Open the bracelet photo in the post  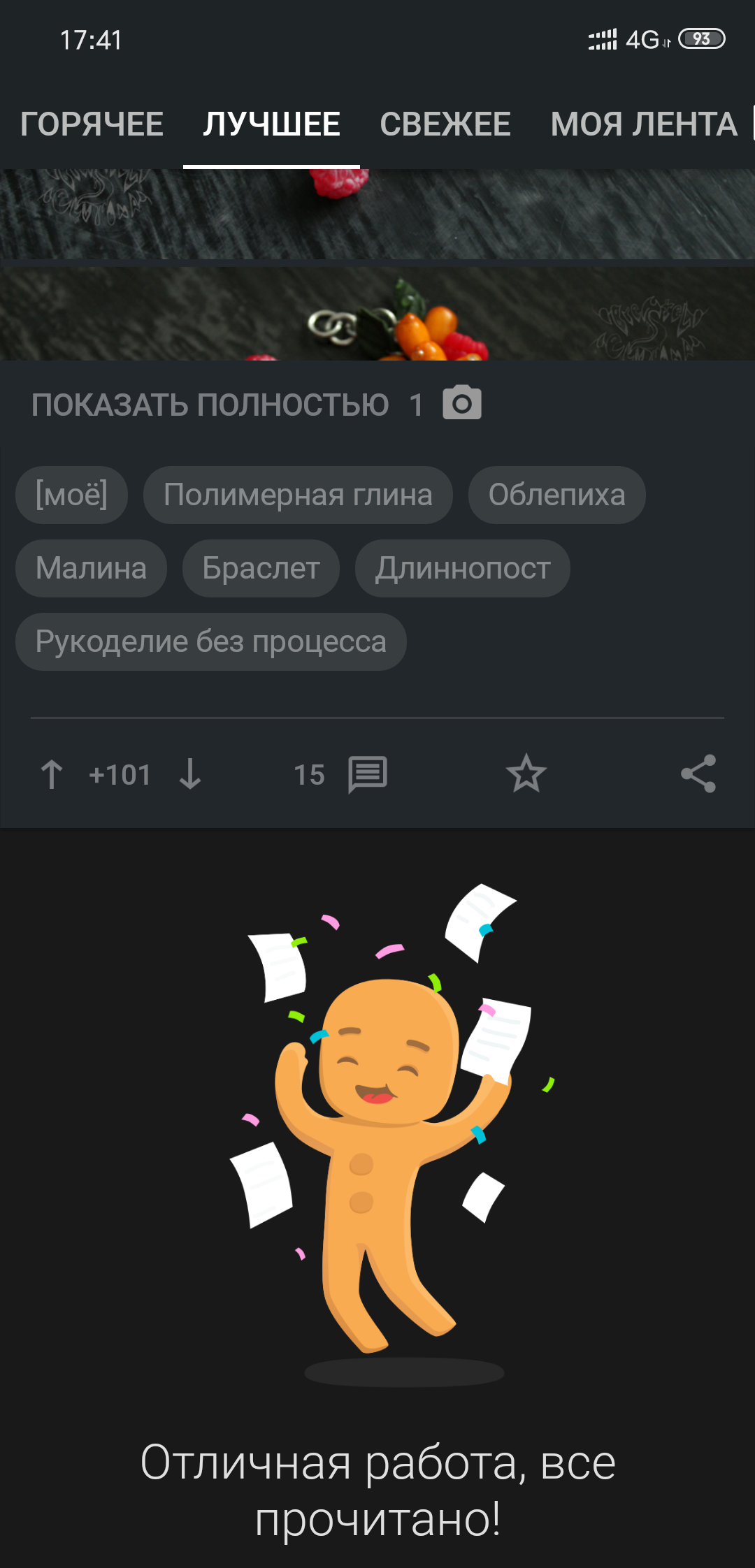click(x=377, y=313)
